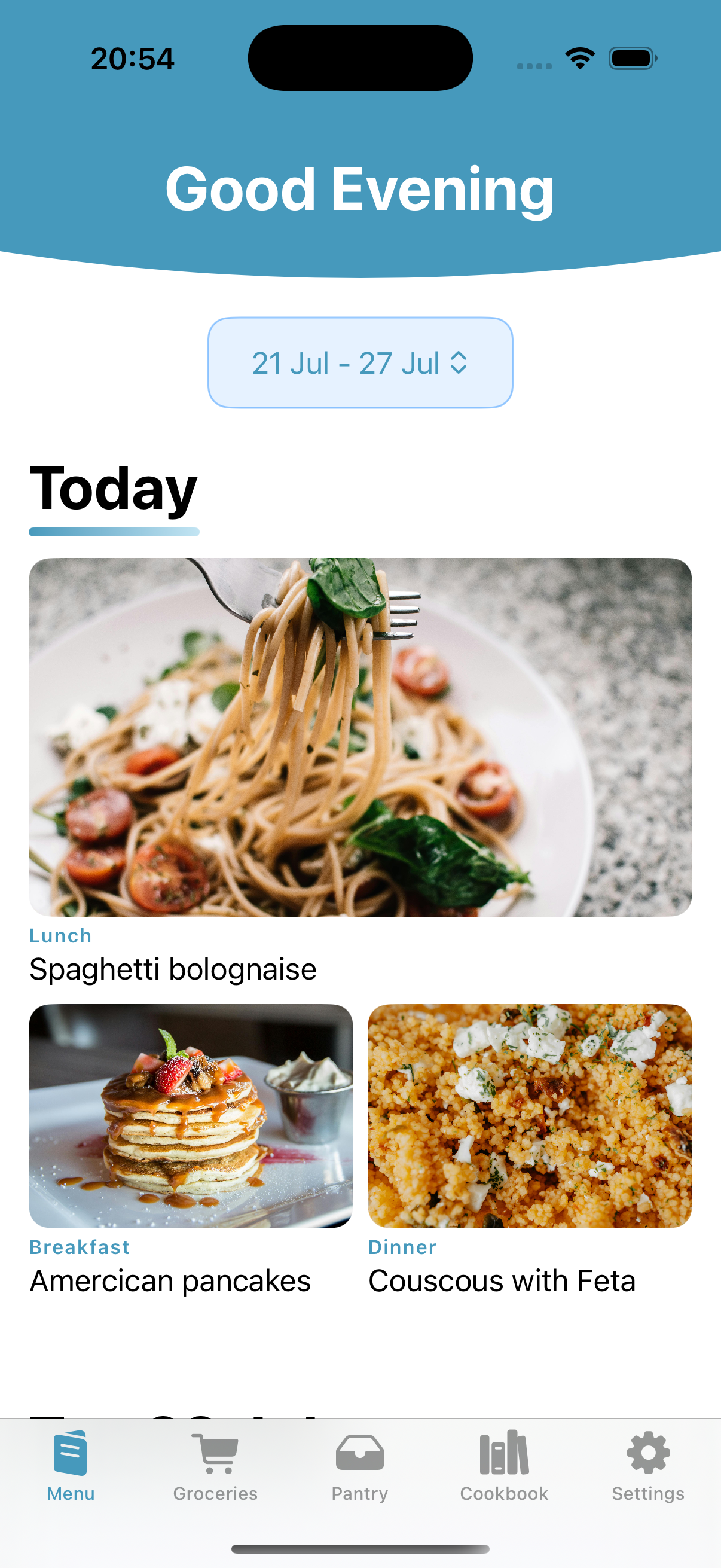Switch to the Groceries tab
Viewport: 721px width, 1568px height.
(x=215, y=1466)
